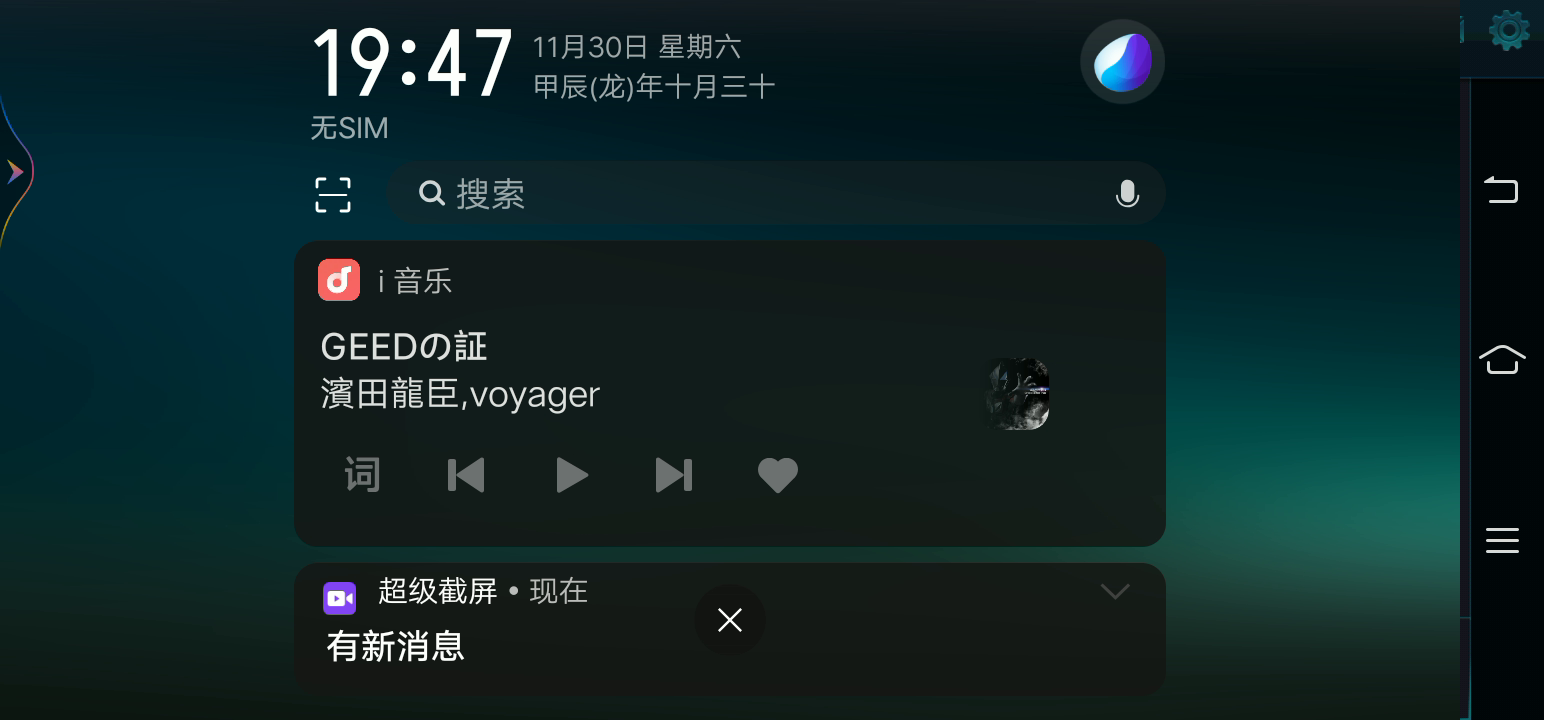The width and height of the screenshot is (1544, 720).
Task: Open the scan icon beside search
Action: (x=333, y=195)
